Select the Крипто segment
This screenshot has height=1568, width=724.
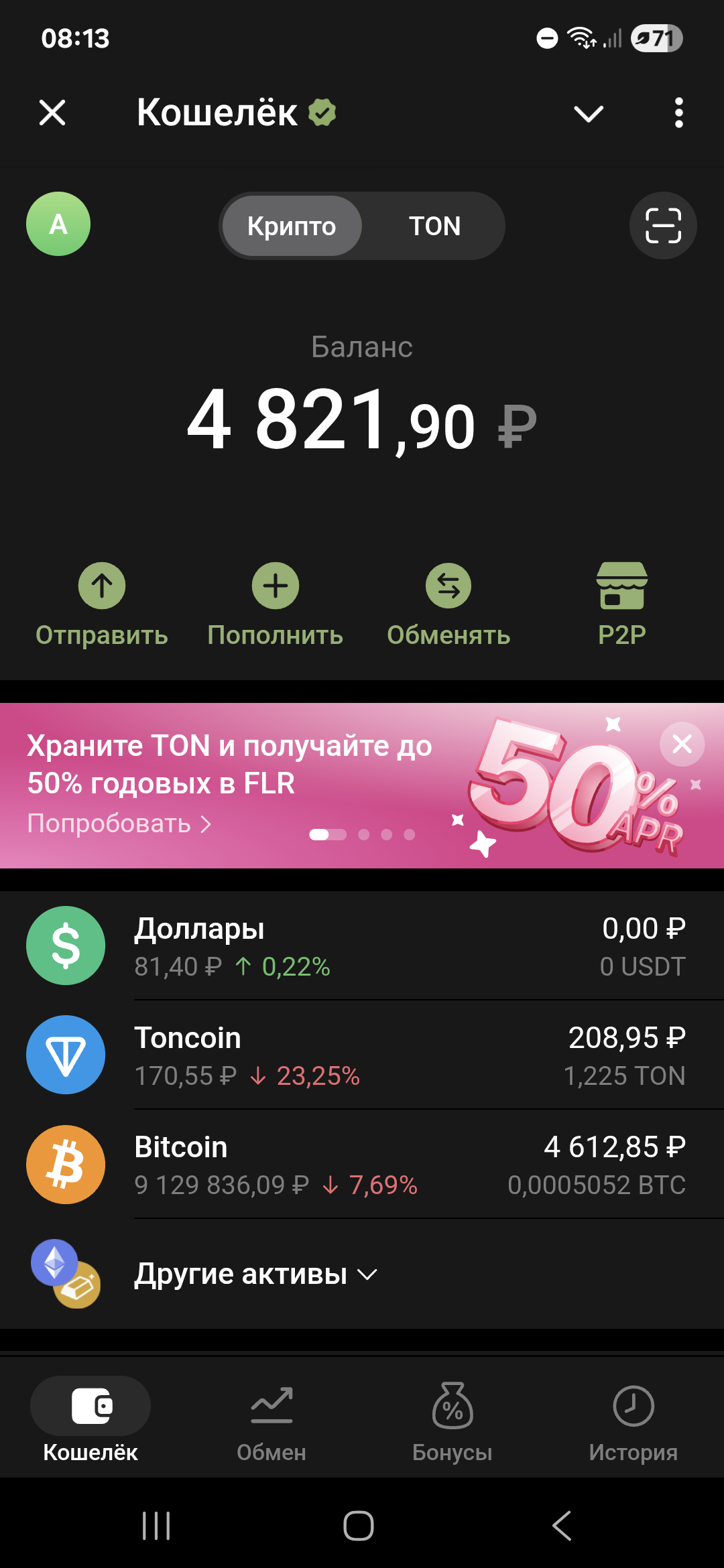coord(292,226)
